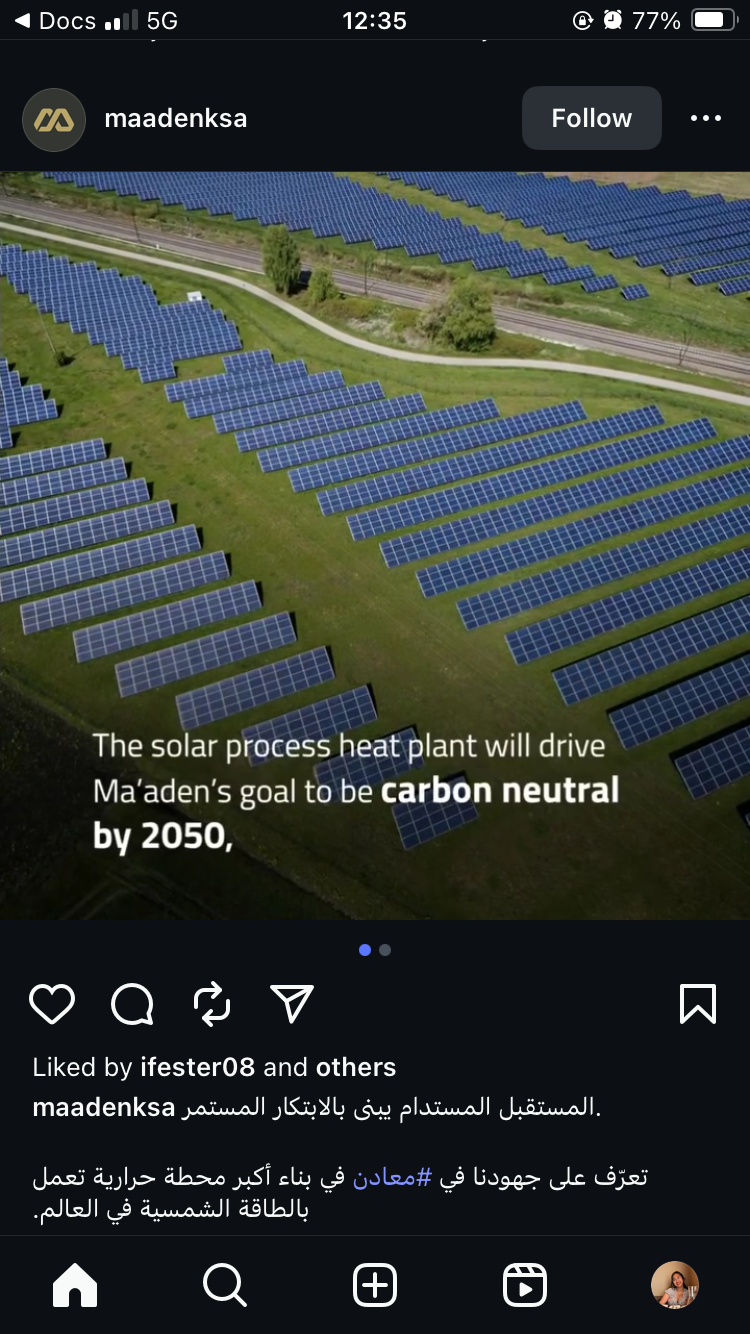Open the #معادن hashtag link
750x1334 pixels.
coord(381,1177)
